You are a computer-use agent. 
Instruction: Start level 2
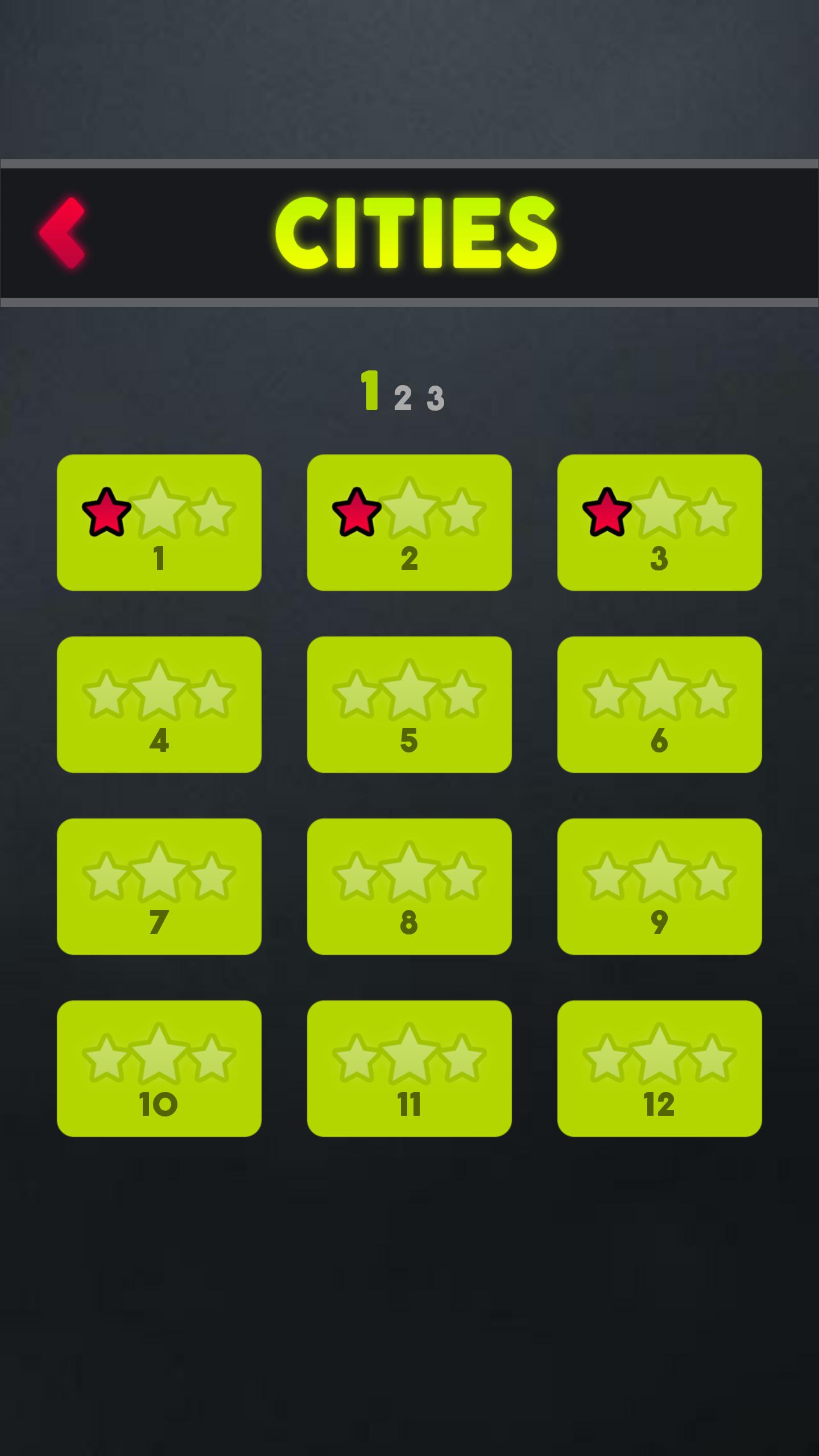pos(409,523)
